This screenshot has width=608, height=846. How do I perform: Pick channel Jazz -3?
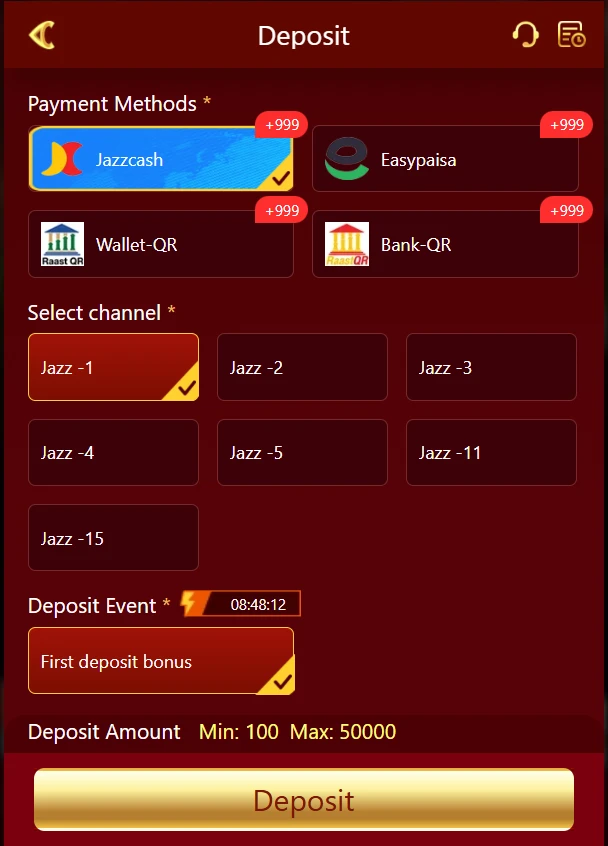point(491,367)
